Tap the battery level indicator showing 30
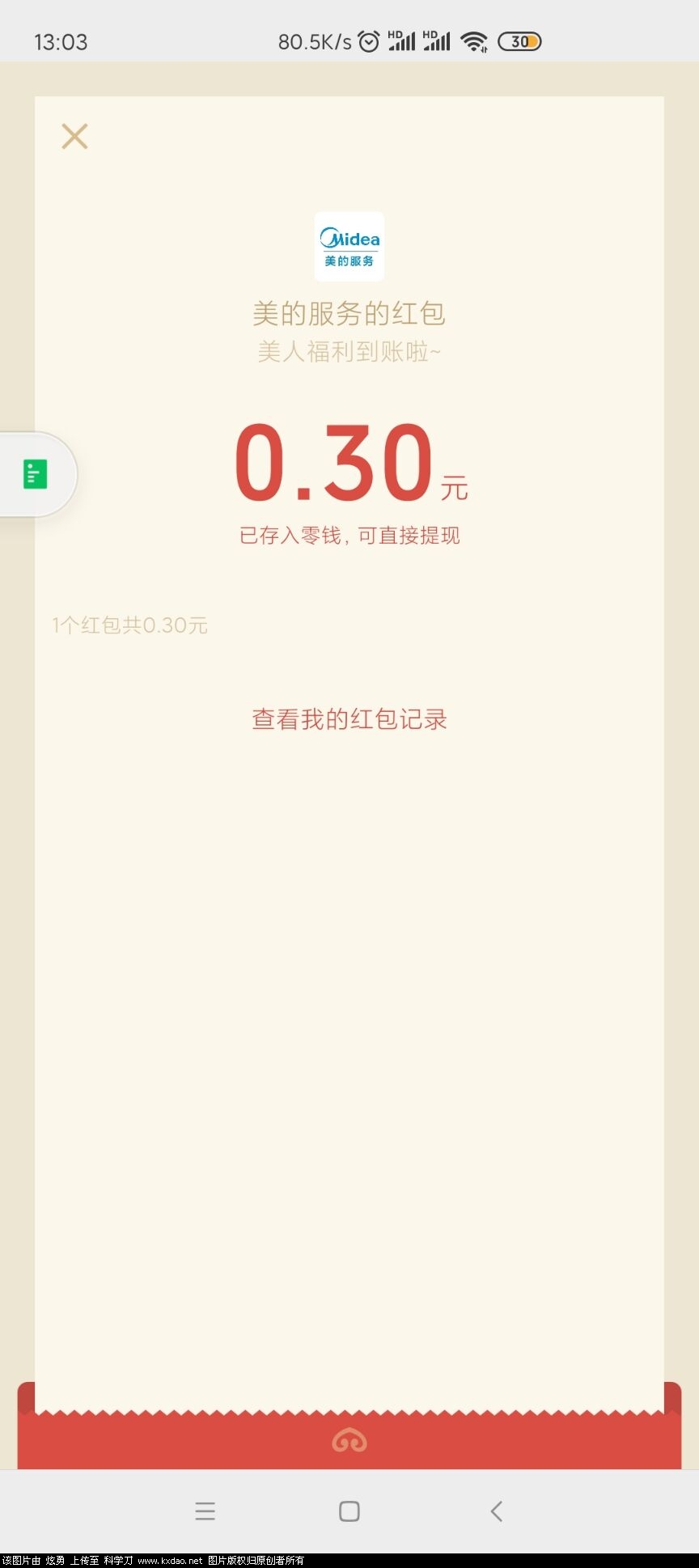The image size is (699, 1568). tap(520, 40)
